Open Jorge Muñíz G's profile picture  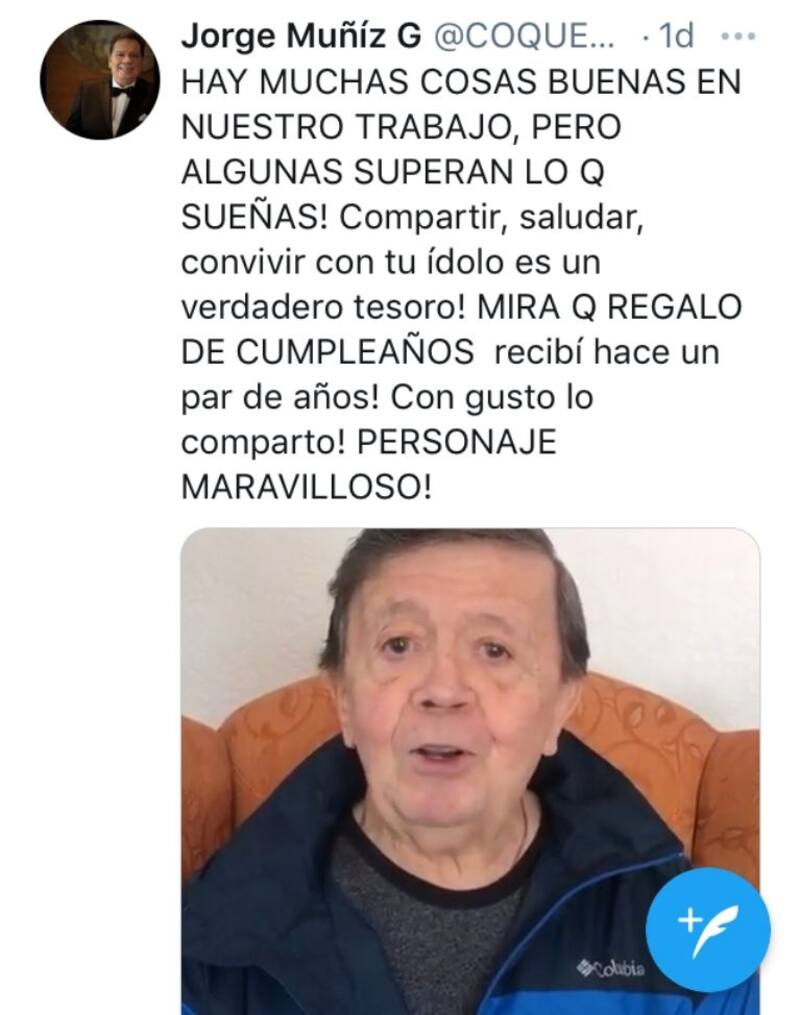pyautogui.click(x=99, y=79)
